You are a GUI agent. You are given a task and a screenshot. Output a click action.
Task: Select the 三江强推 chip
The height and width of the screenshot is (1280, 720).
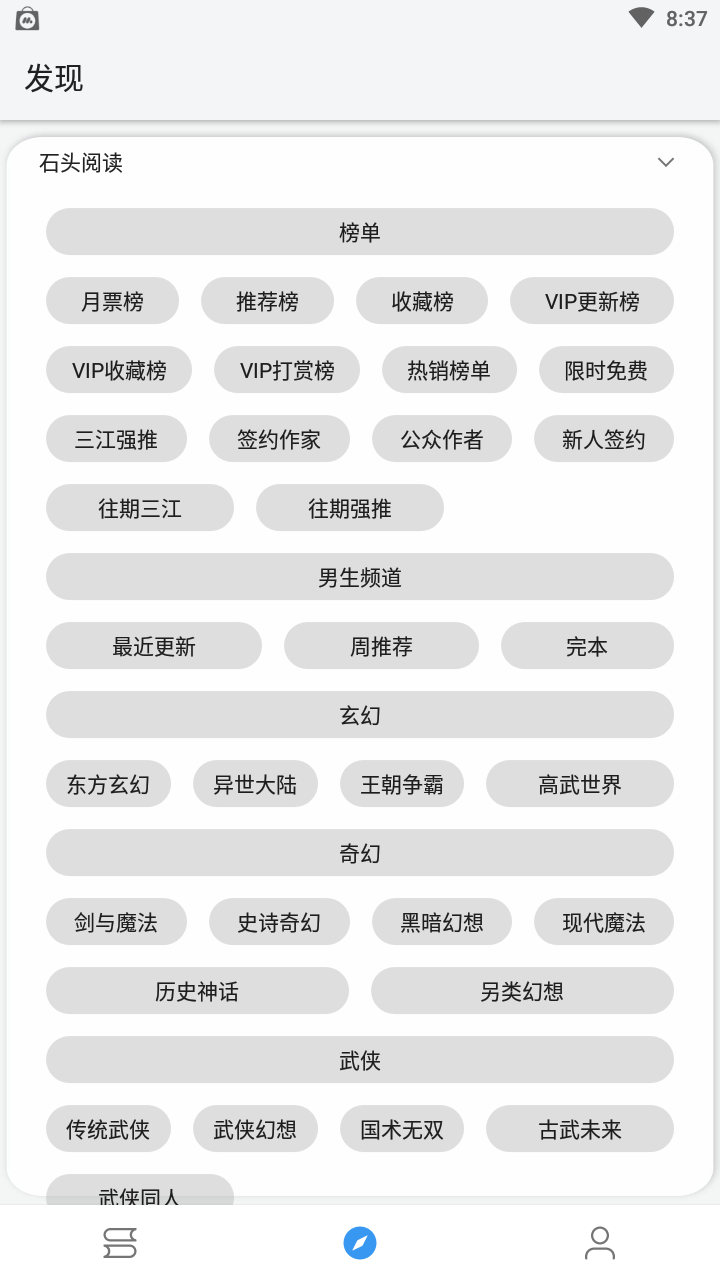116,439
